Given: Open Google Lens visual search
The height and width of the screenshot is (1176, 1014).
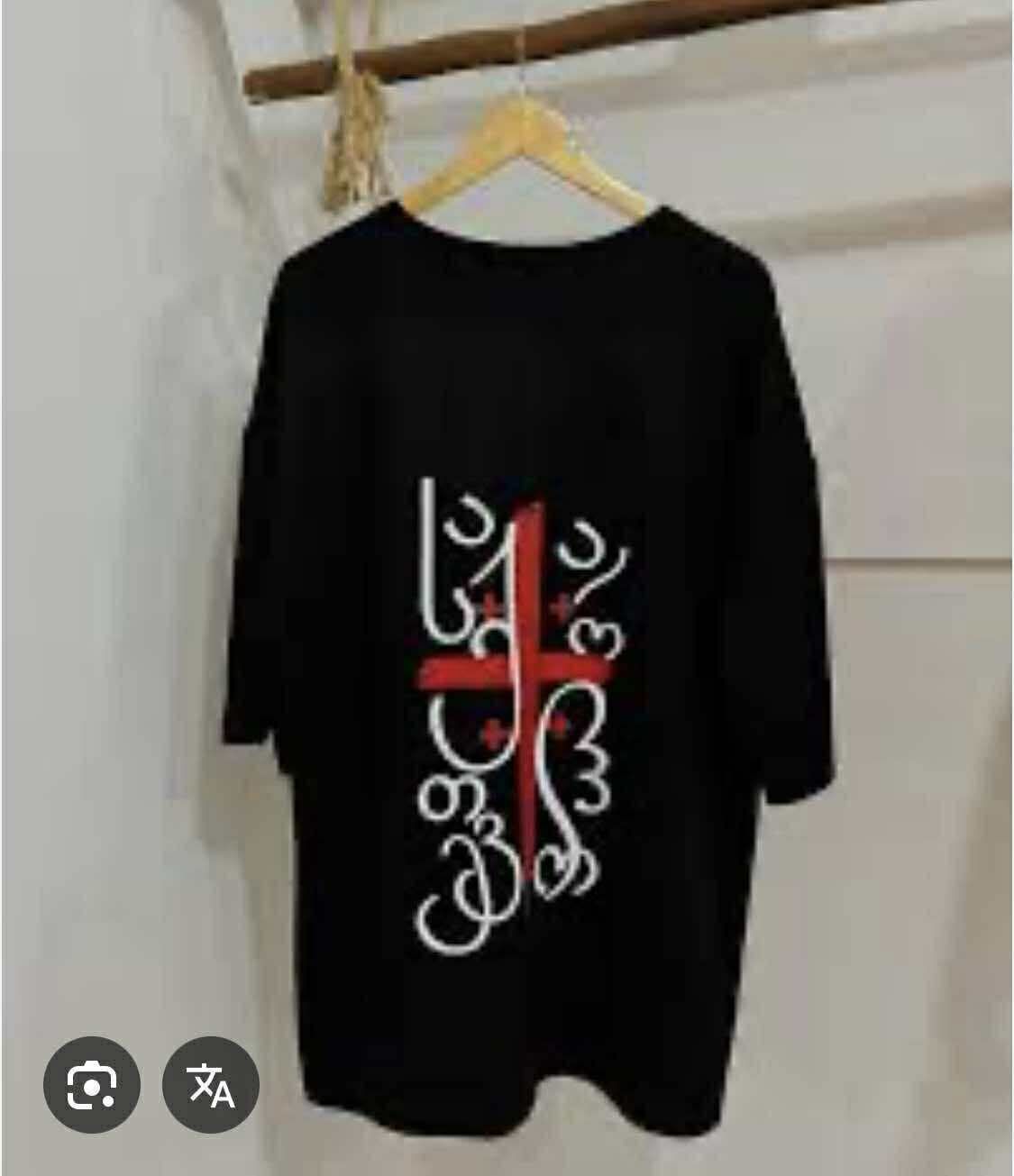Looking at the screenshot, I should [x=91, y=1085].
